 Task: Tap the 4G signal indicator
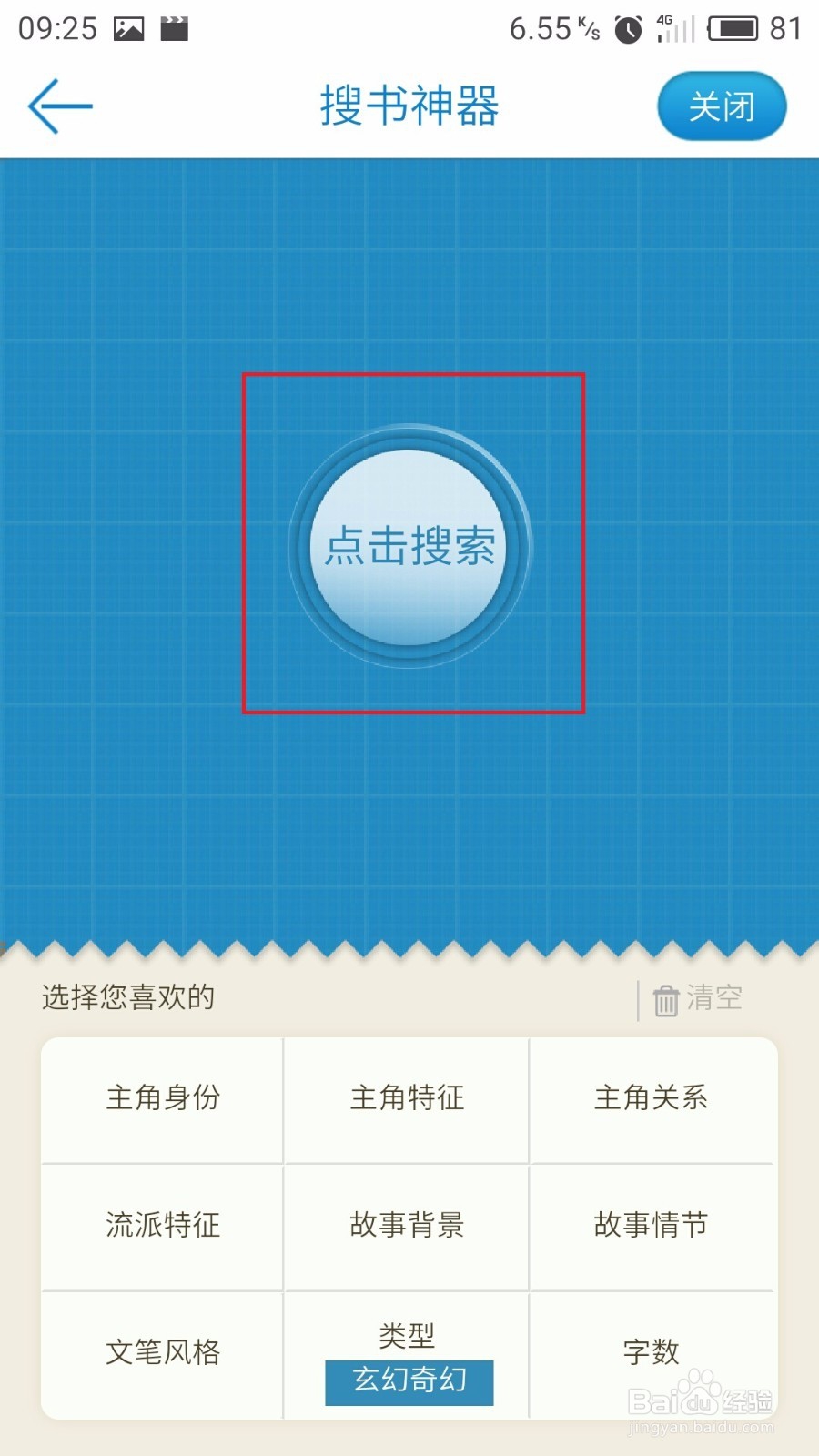(675, 29)
